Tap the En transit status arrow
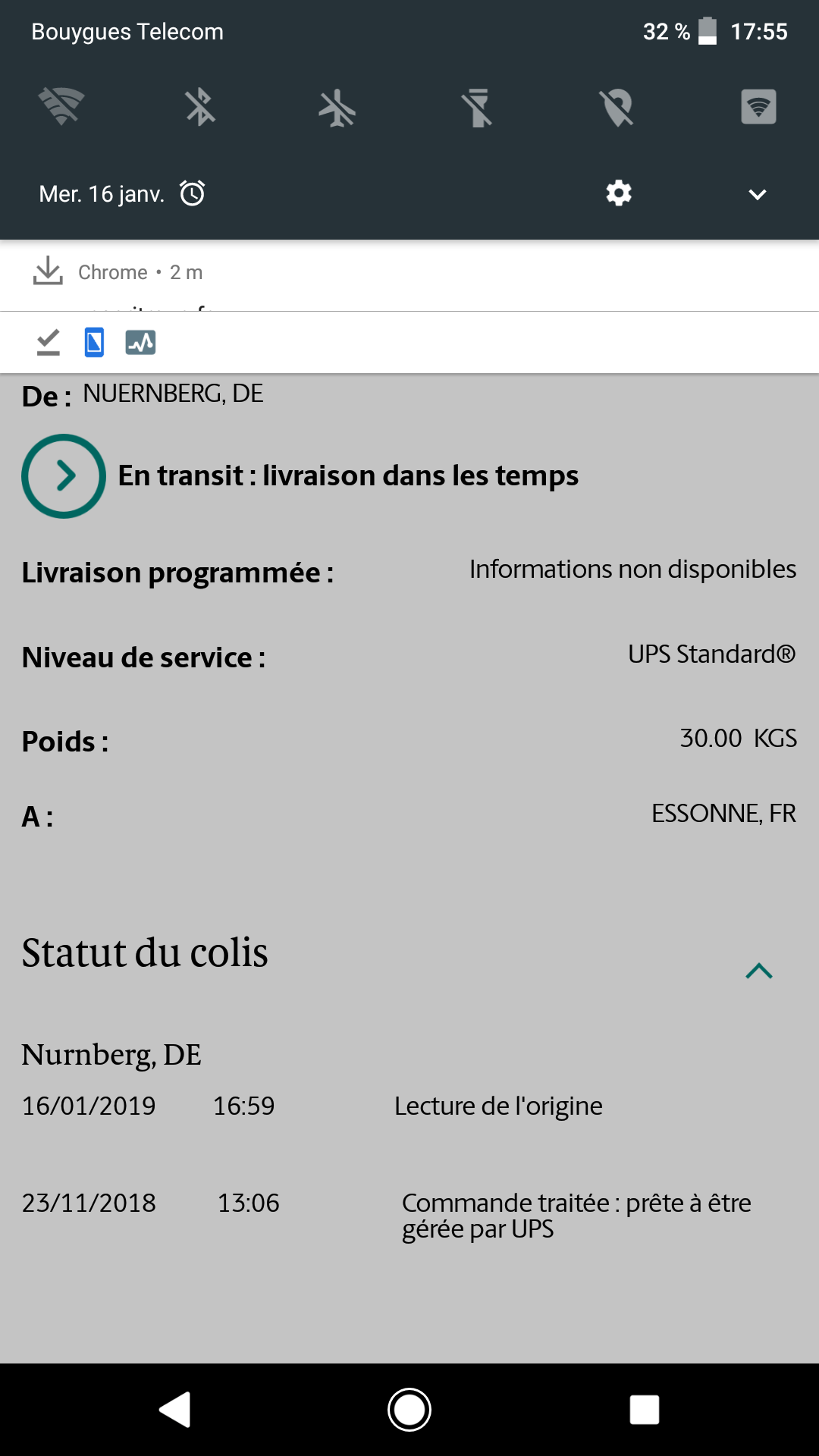Screen dimensions: 819x1456 [x=64, y=476]
